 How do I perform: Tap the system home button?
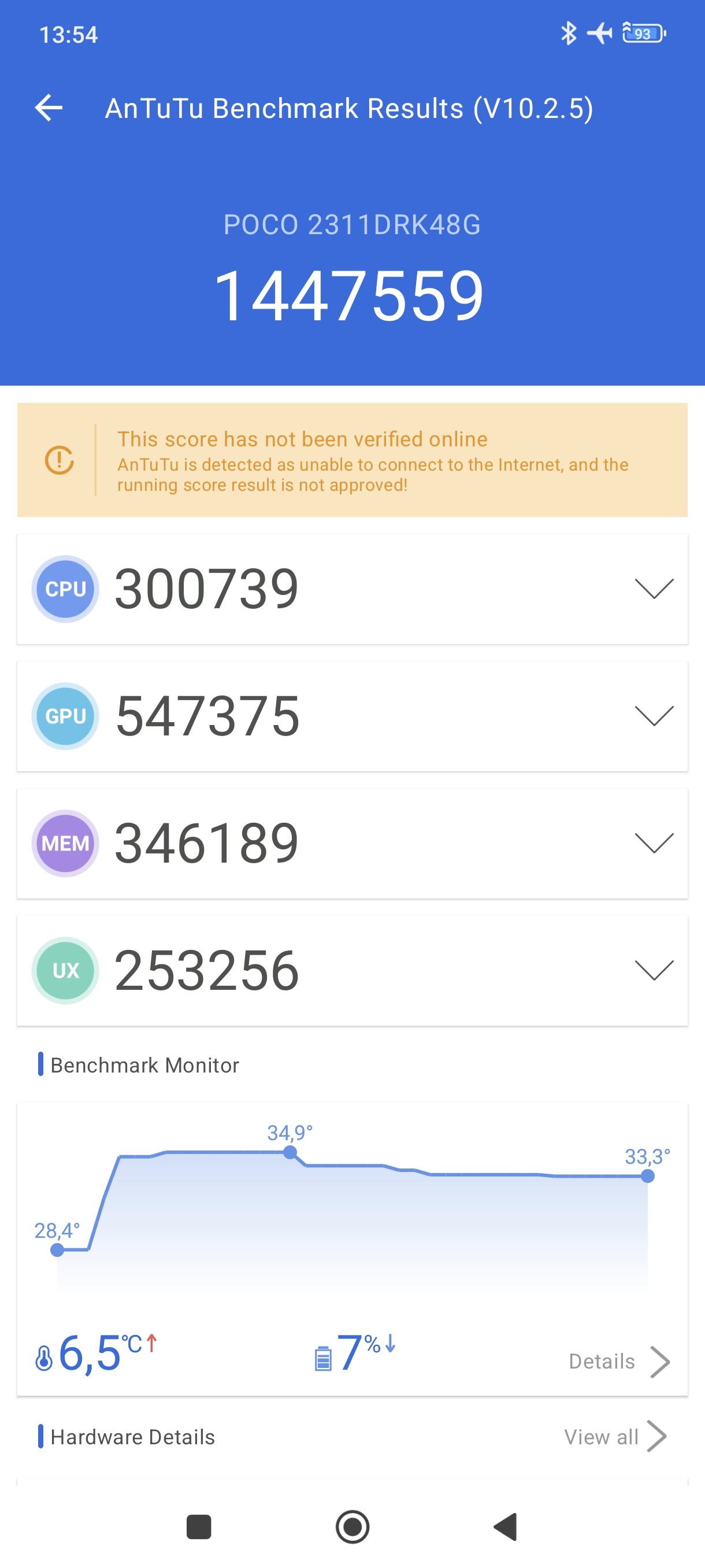352,1526
